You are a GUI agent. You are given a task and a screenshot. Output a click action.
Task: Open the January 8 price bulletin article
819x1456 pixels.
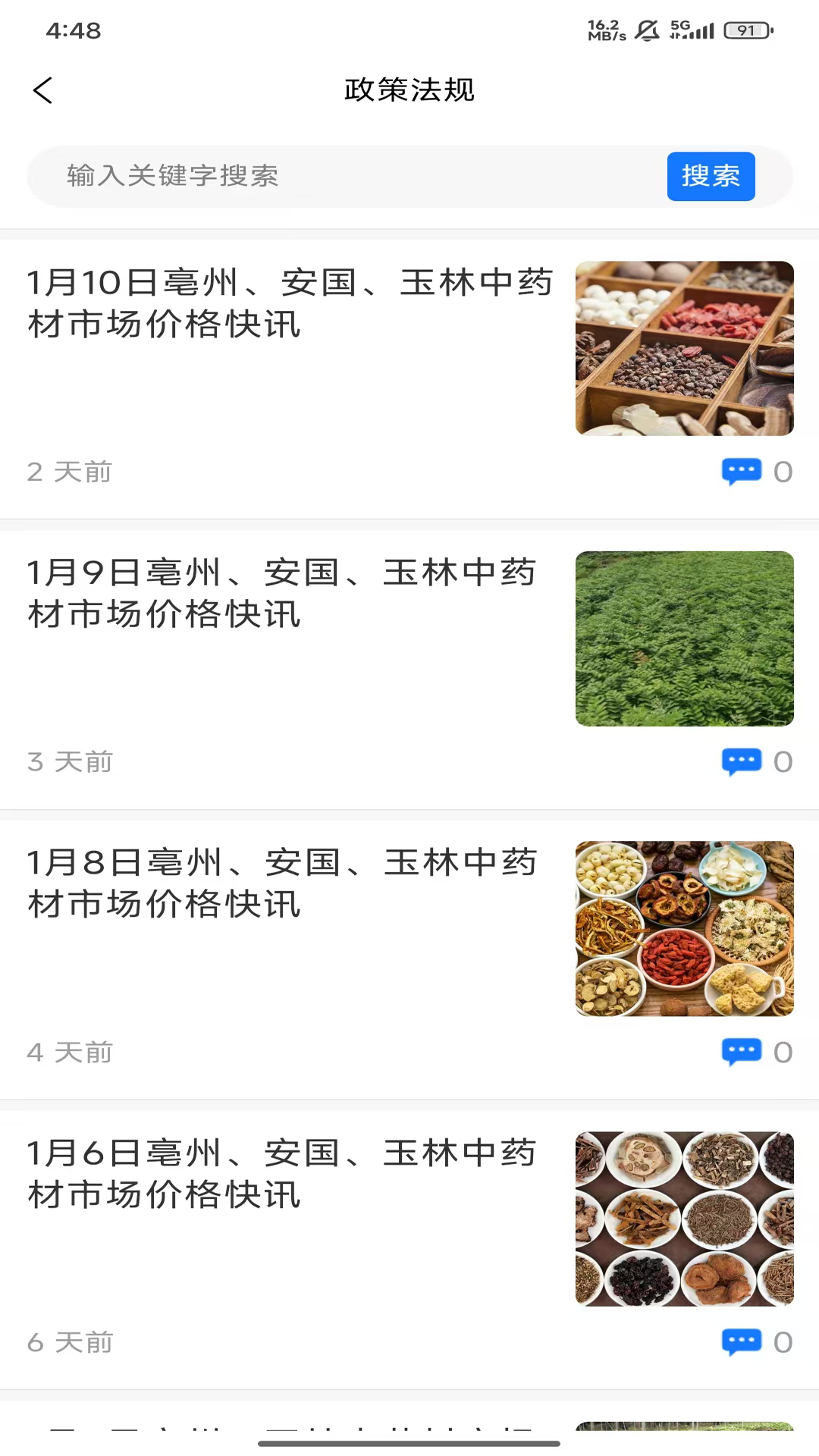click(x=281, y=883)
